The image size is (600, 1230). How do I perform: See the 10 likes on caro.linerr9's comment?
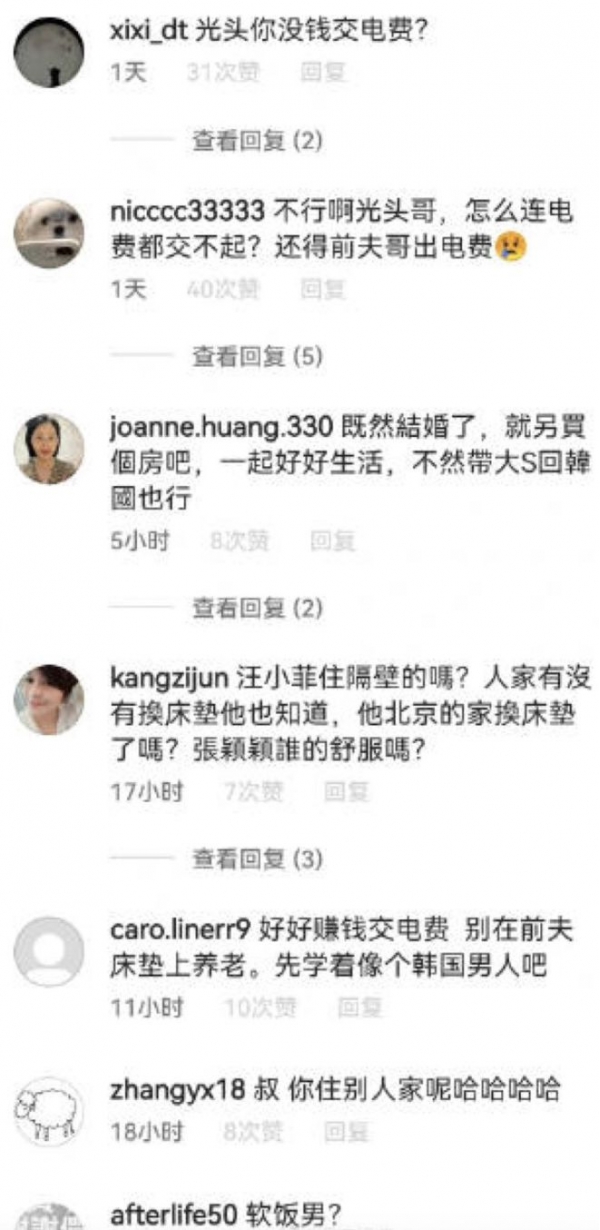[x=260, y=1008]
